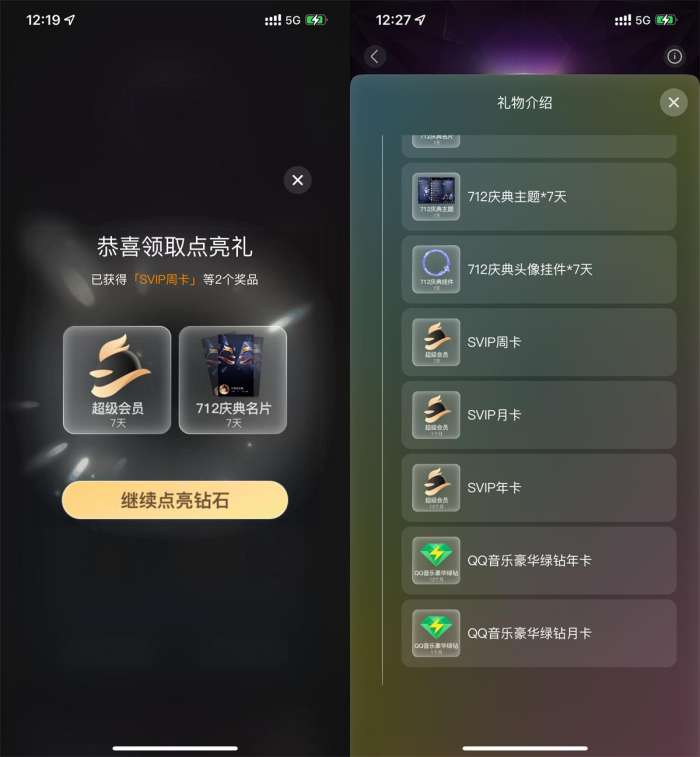Select the 712庆典头像挂件*7天 gift row
The width and height of the screenshot is (700, 757).
click(x=539, y=270)
